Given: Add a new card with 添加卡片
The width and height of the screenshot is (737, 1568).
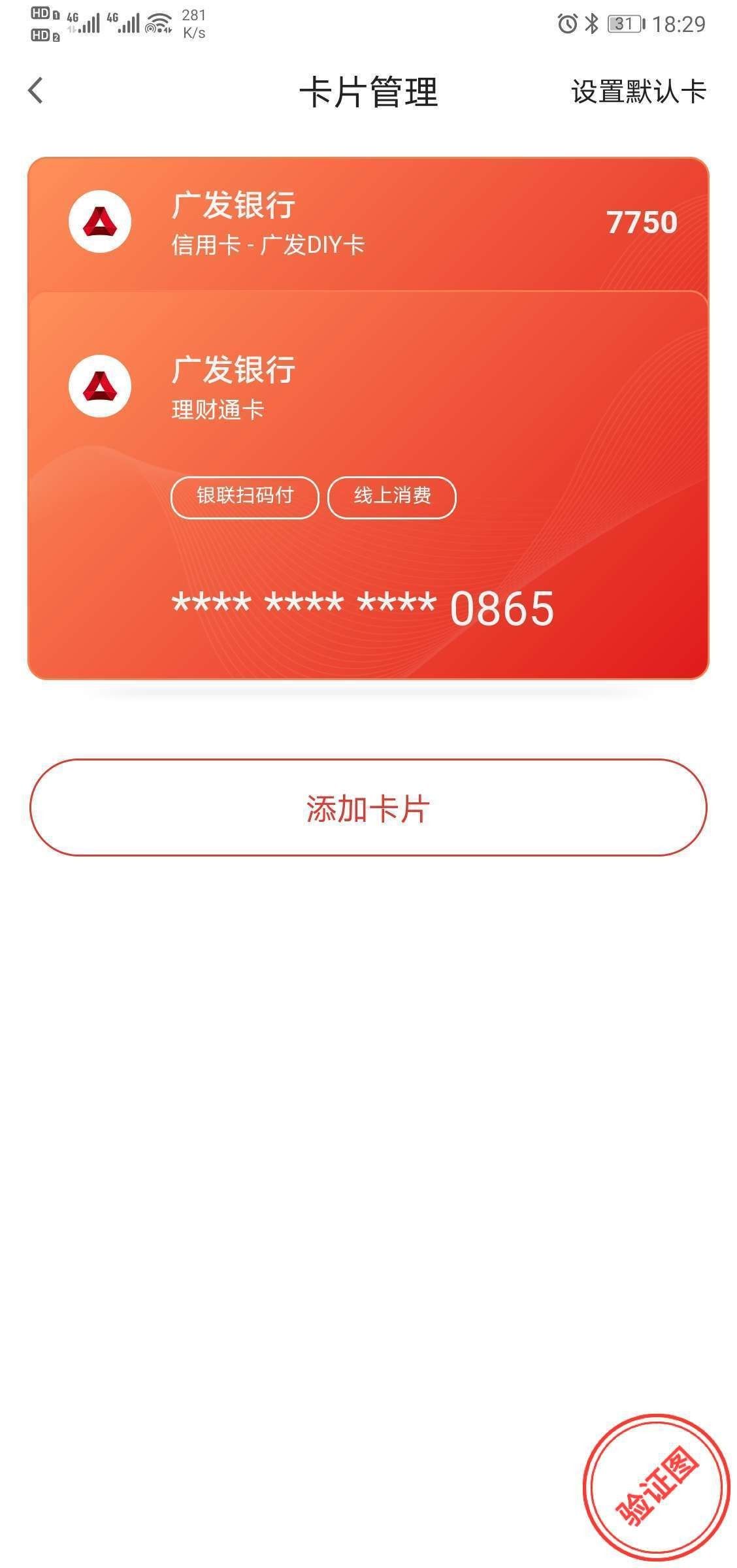Looking at the screenshot, I should 368,808.
